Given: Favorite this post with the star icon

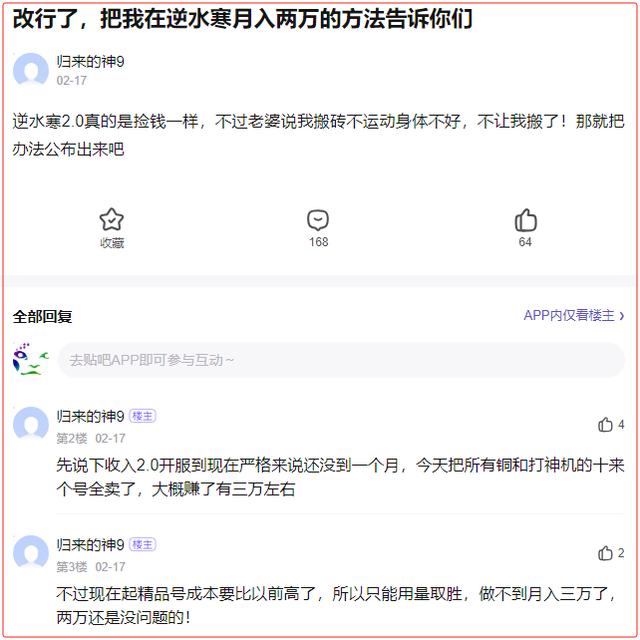Looking at the screenshot, I should point(112,220).
